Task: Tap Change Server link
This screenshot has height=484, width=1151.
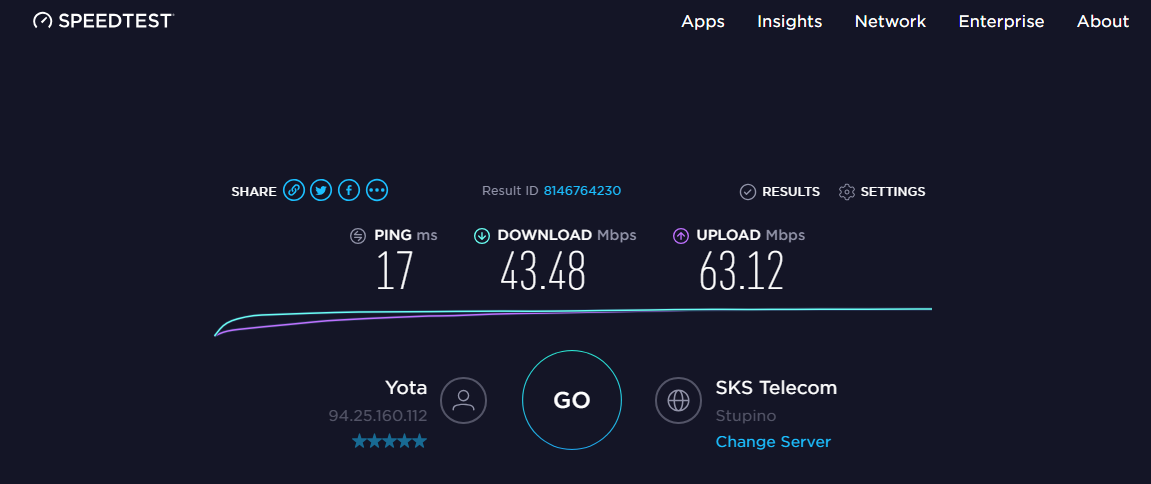Action: pos(773,441)
